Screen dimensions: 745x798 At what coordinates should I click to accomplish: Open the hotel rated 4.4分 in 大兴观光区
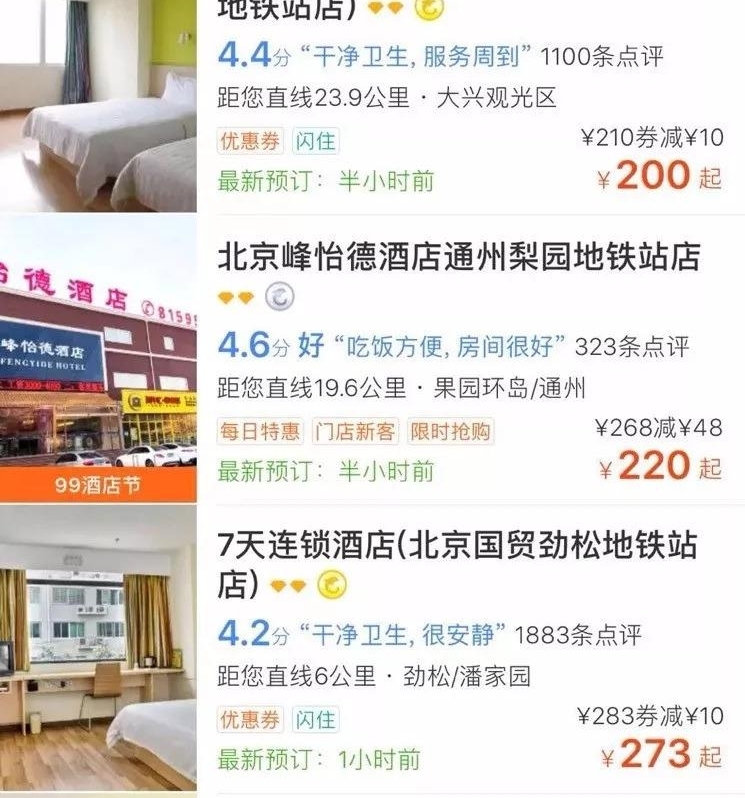tap(440, 56)
